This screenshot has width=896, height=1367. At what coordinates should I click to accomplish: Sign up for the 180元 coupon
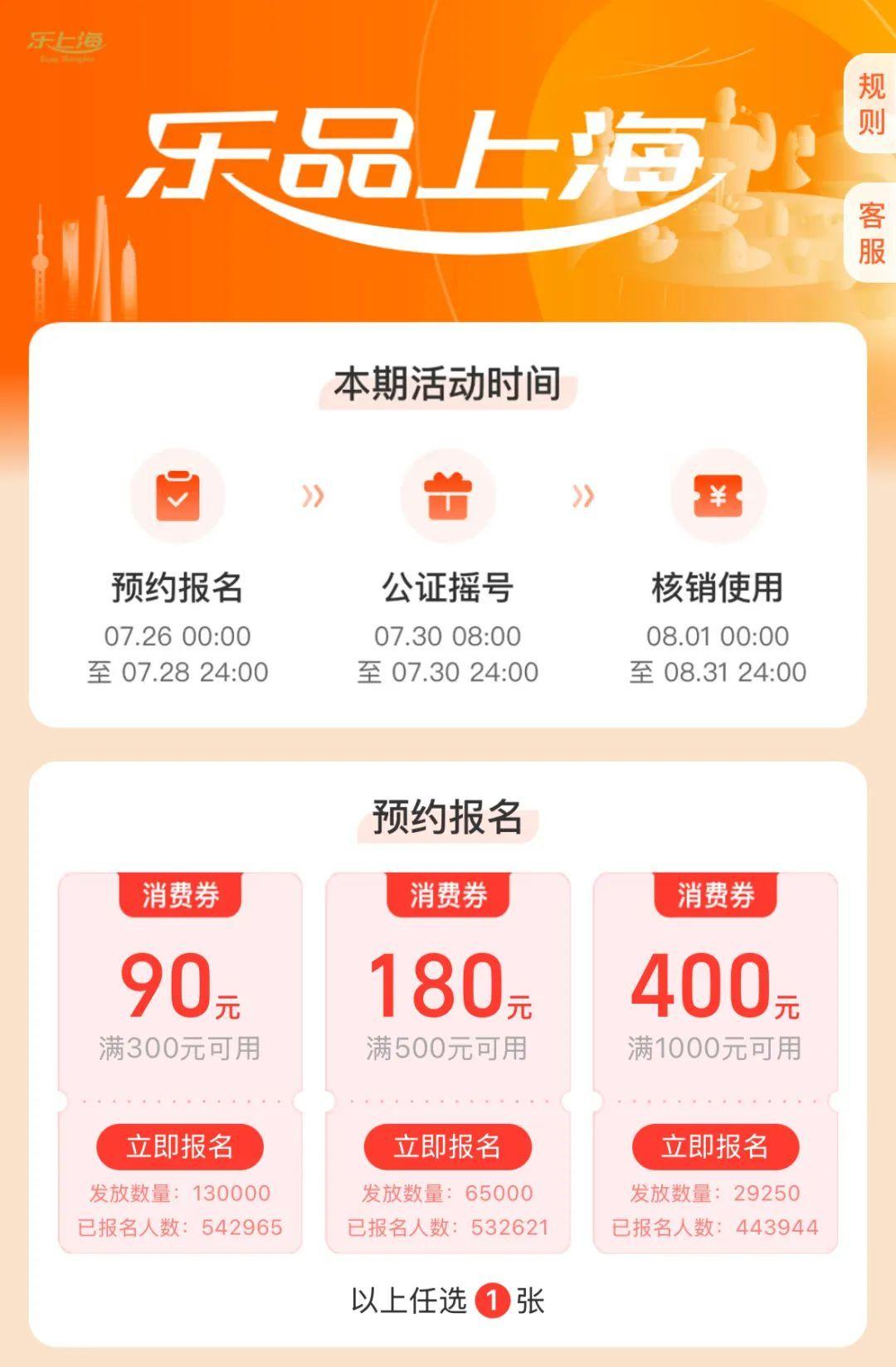[x=447, y=1147]
